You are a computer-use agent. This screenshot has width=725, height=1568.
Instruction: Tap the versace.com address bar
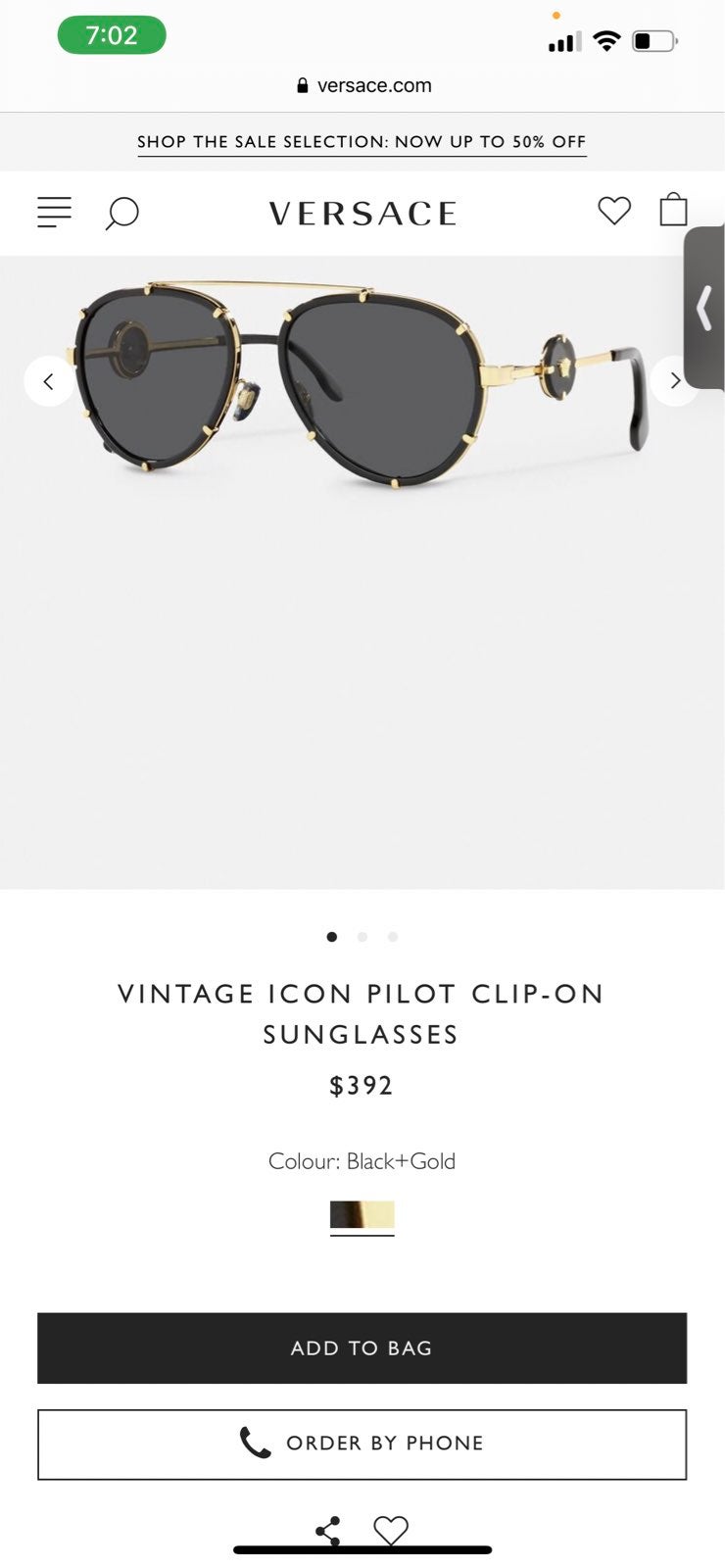click(363, 85)
